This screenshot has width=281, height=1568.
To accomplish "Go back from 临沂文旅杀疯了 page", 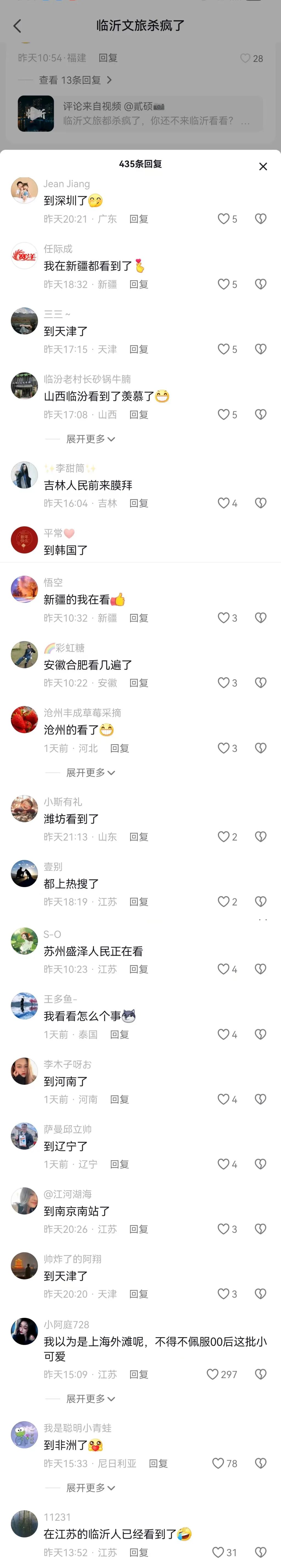I will point(17,26).
